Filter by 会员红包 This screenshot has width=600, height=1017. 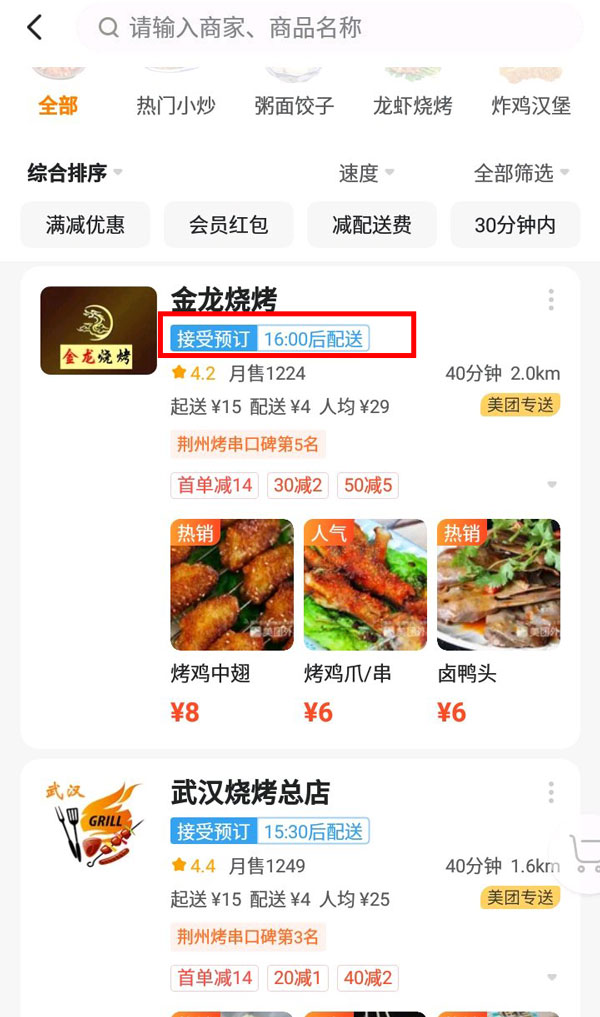[229, 225]
